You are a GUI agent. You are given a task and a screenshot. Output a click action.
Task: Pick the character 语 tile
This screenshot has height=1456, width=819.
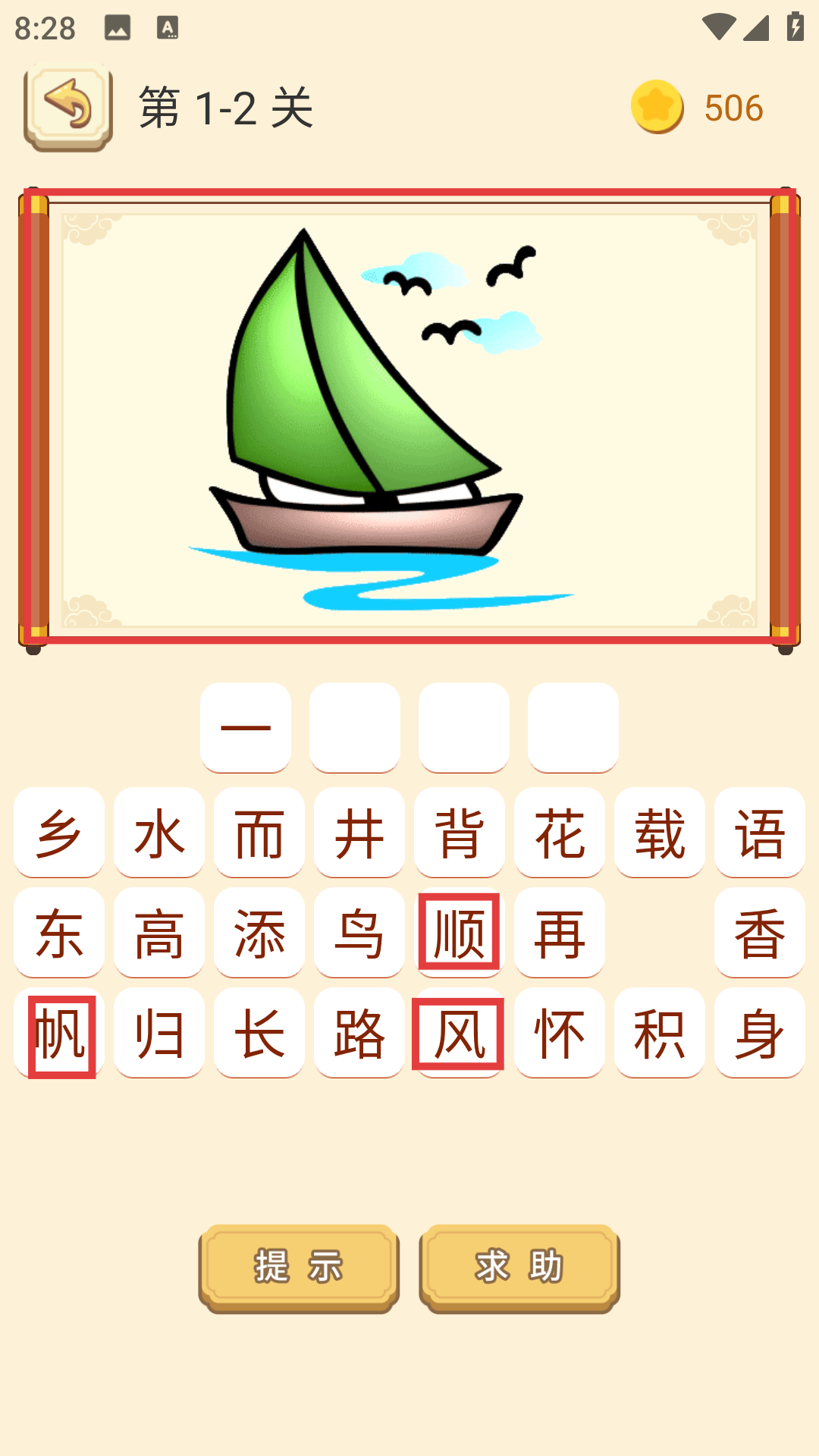(x=760, y=833)
